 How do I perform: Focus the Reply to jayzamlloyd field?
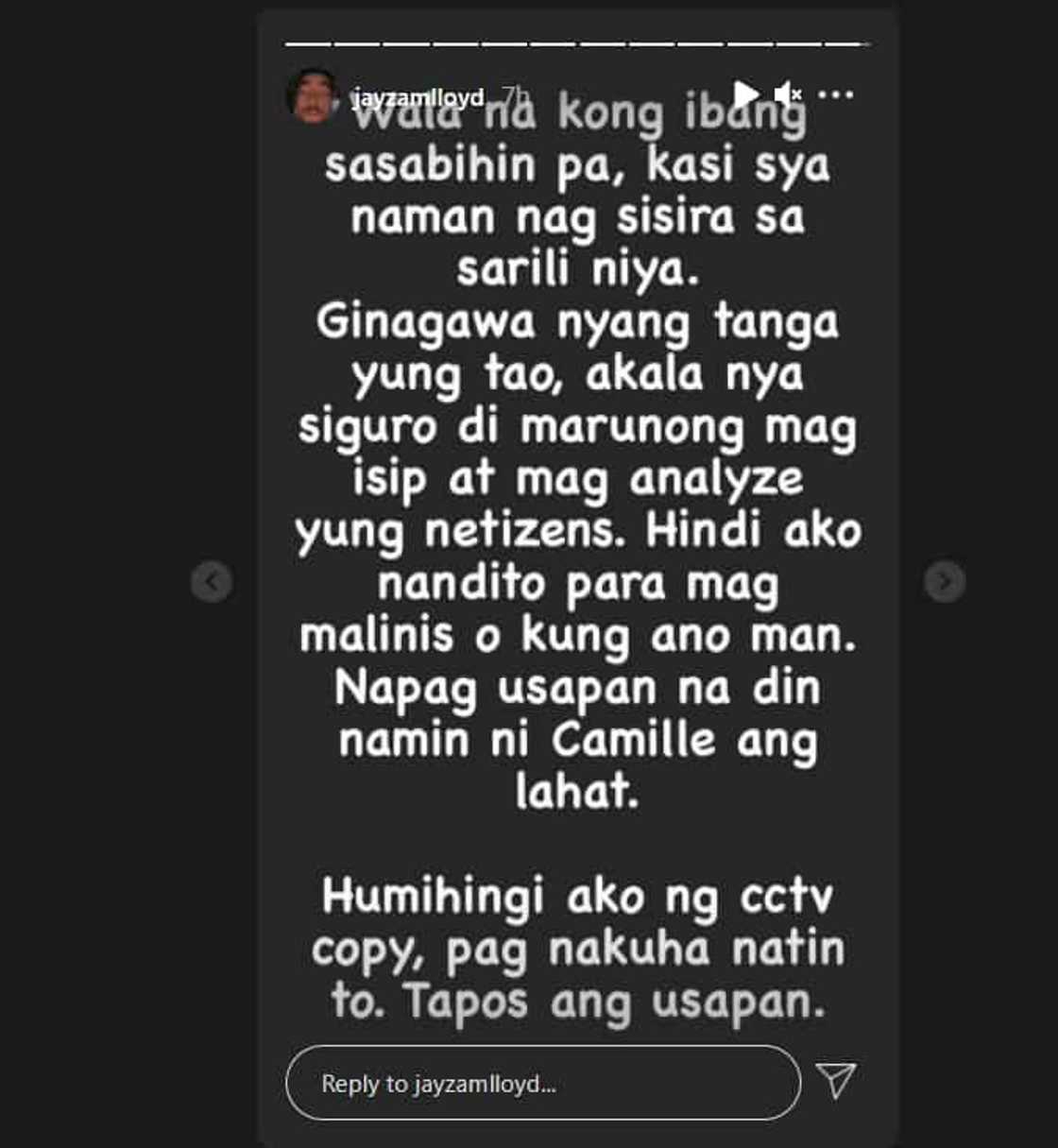click(542, 1083)
